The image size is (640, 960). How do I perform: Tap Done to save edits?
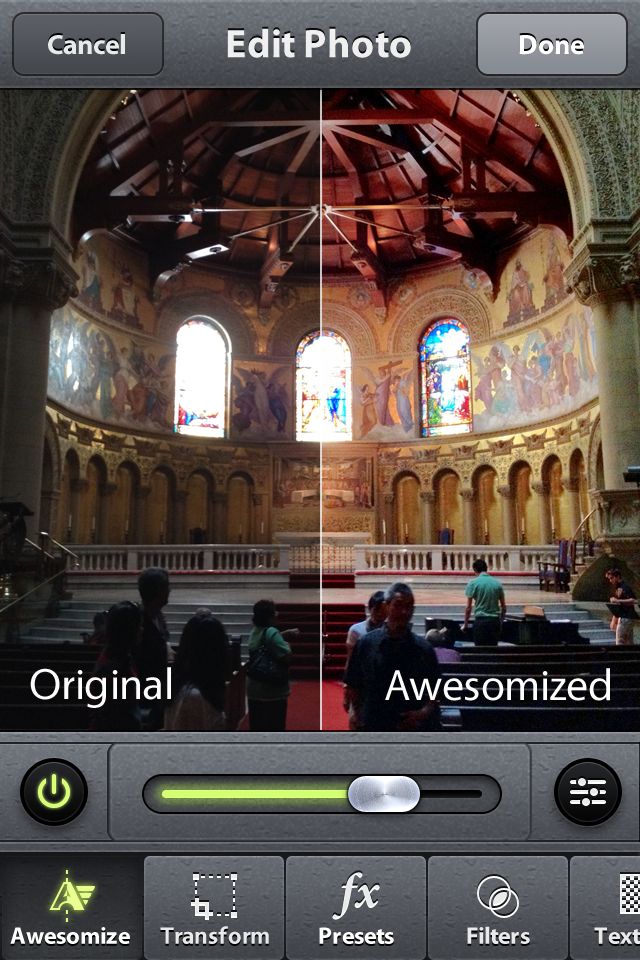point(551,45)
